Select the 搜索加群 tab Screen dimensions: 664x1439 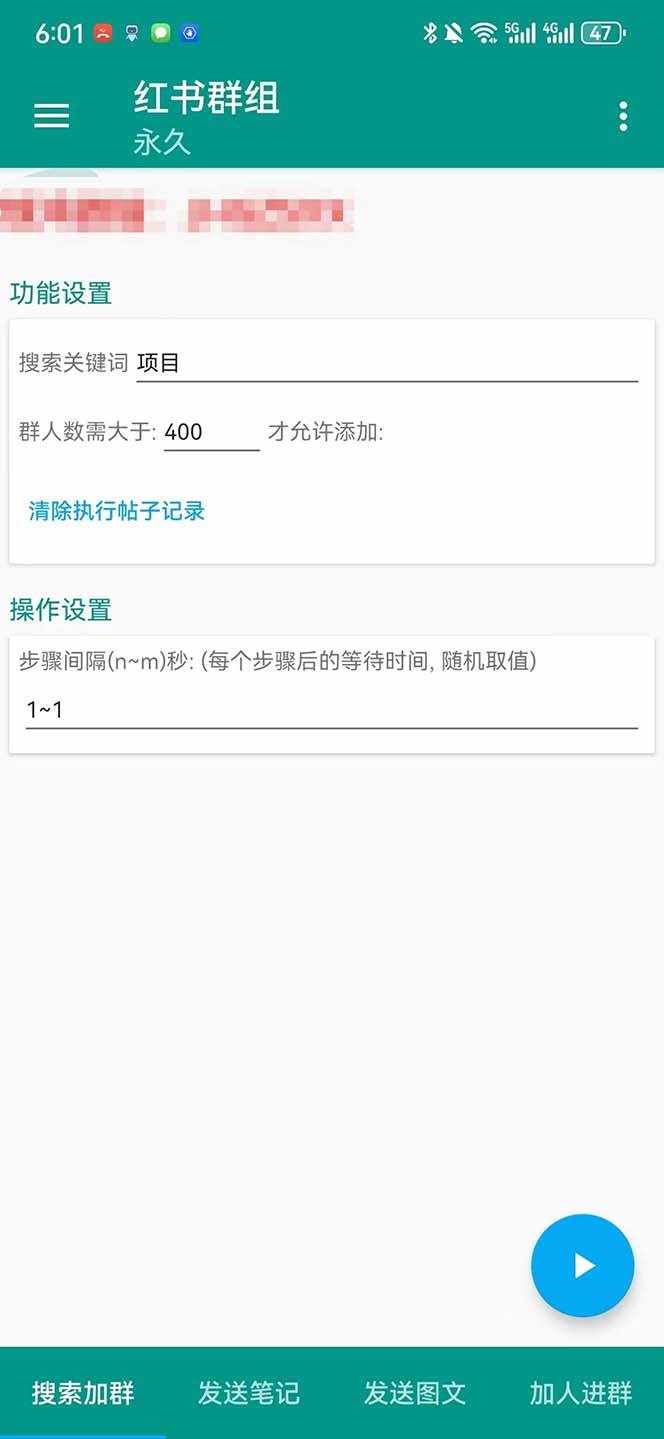(x=83, y=1393)
